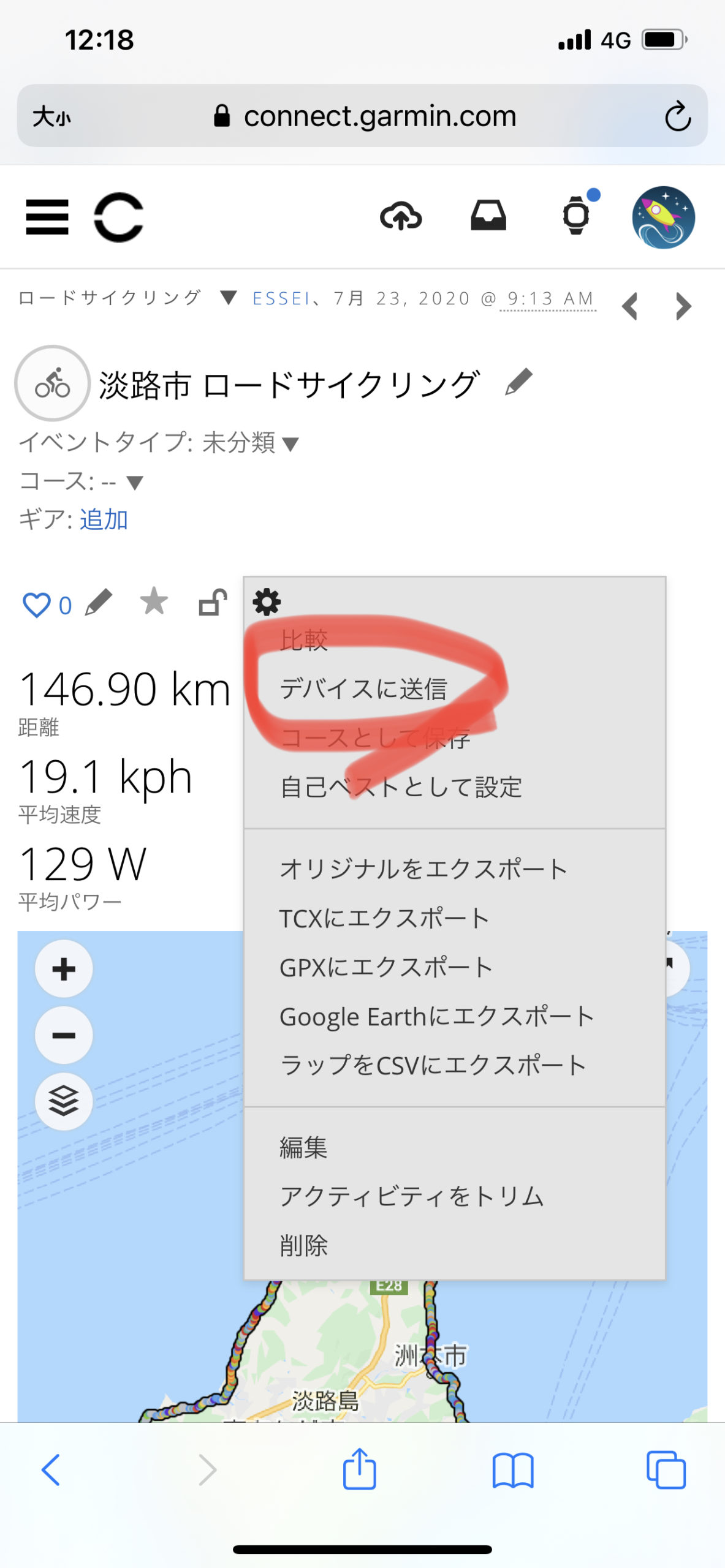Viewport: 725px width, 1568px height.
Task: Expand the イベントタイプ 未分類 dropdown
Action: pyautogui.click(x=251, y=442)
